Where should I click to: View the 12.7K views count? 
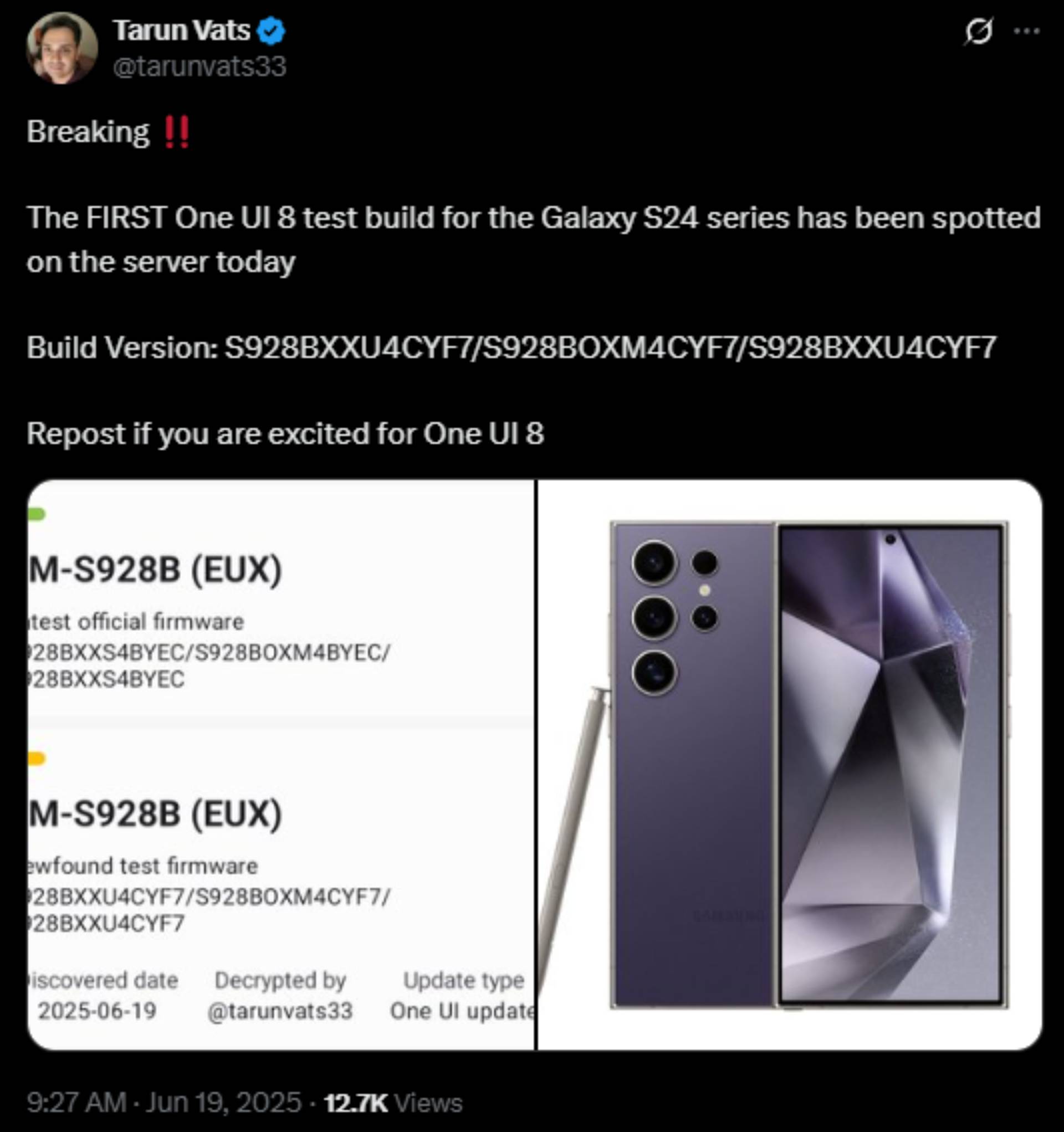(x=392, y=1104)
